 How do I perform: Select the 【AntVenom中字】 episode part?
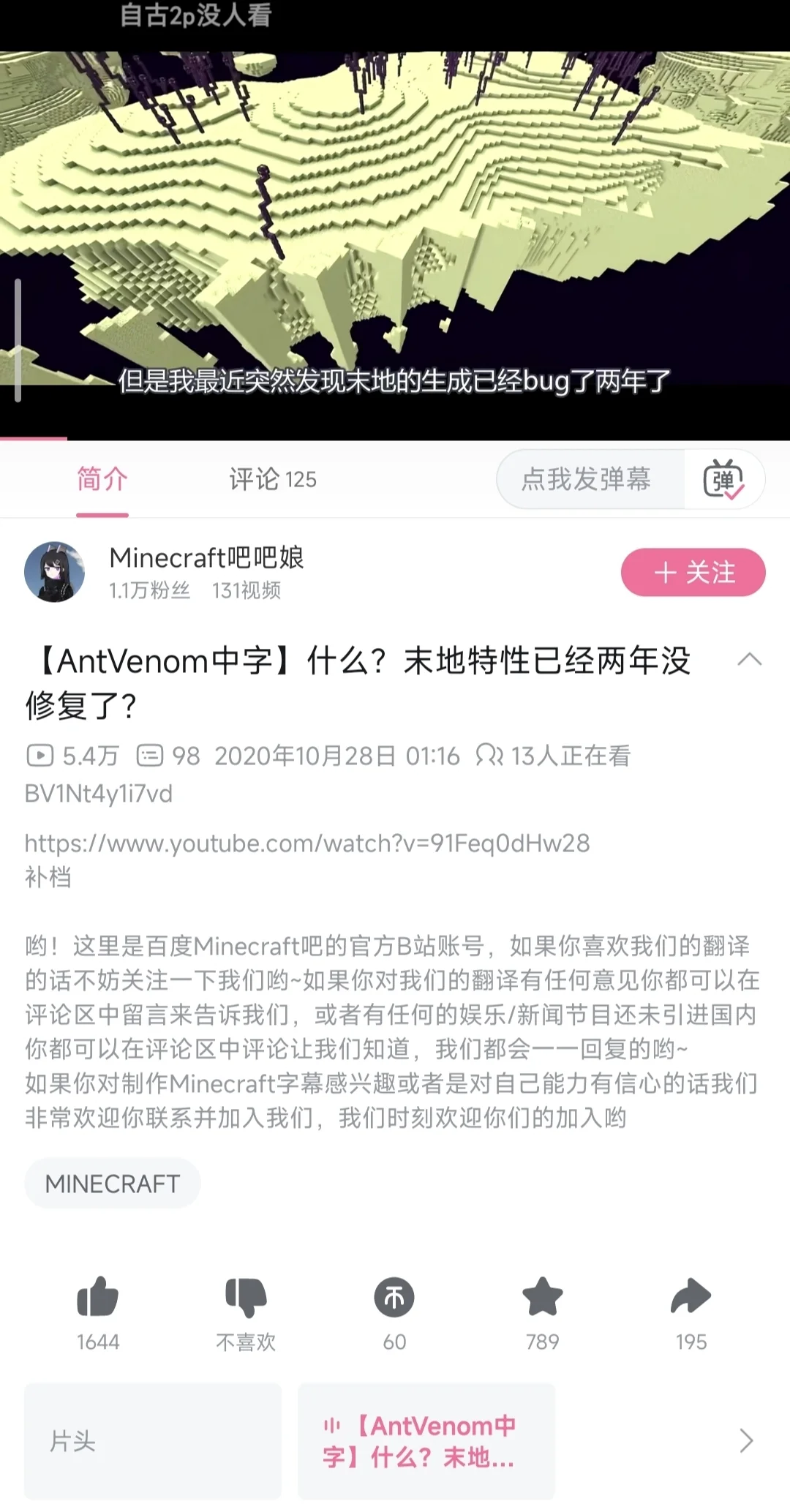[x=426, y=1441]
